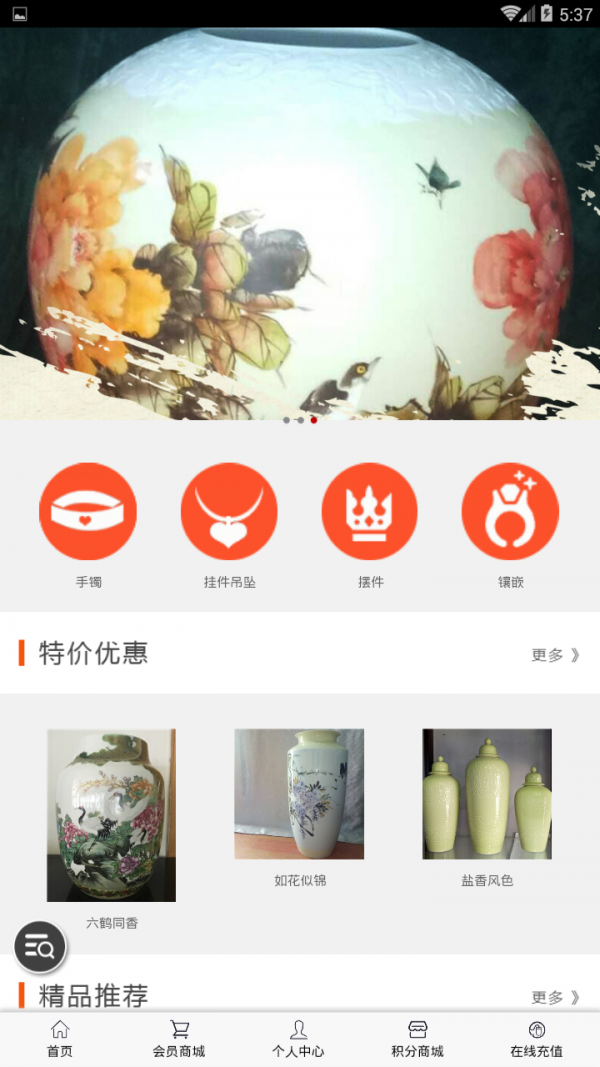
Task: Switch to the 积分商城 tab
Action: pos(417,1039)
